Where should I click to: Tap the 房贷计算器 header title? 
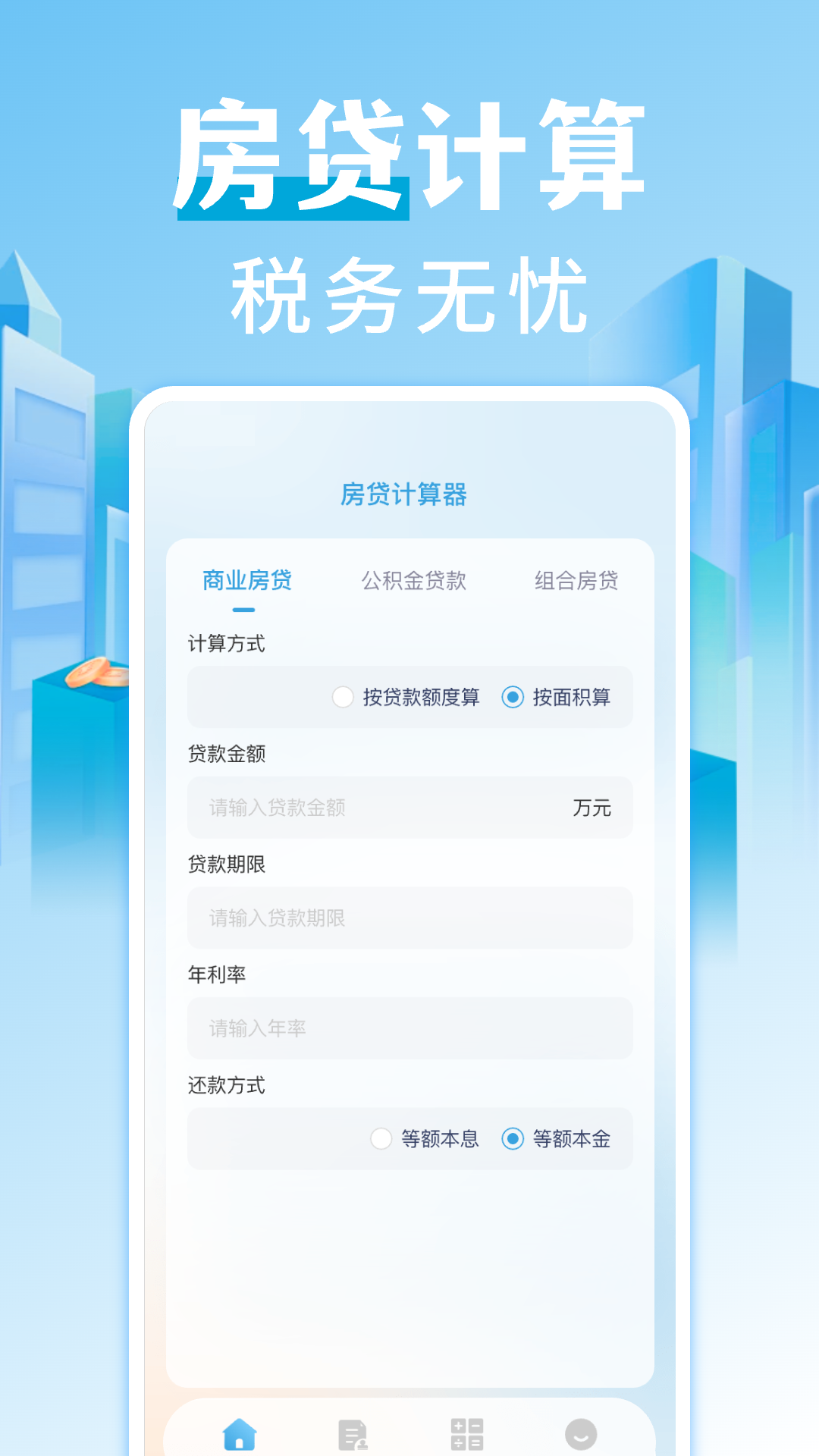click(x=404, y=493)
